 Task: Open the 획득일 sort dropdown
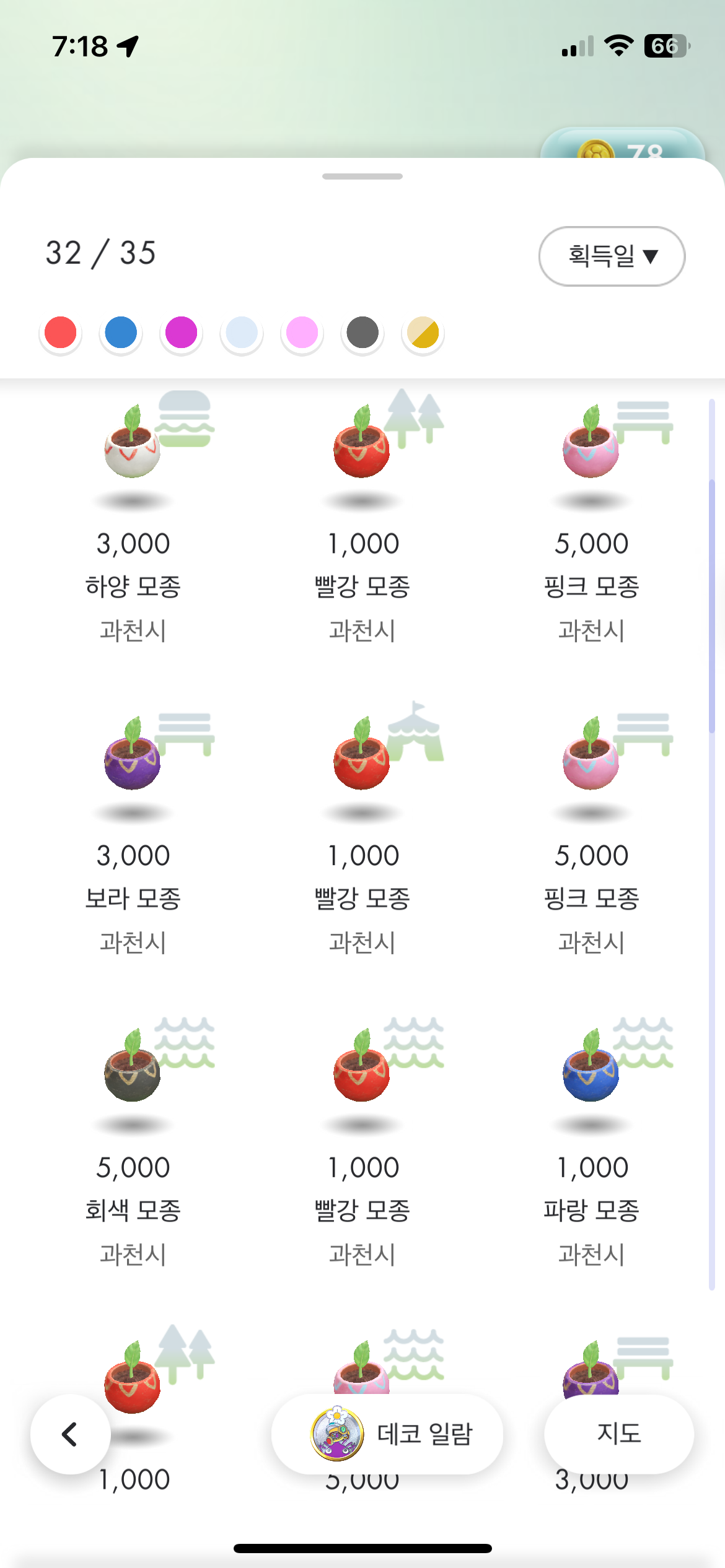coord(612,256)
